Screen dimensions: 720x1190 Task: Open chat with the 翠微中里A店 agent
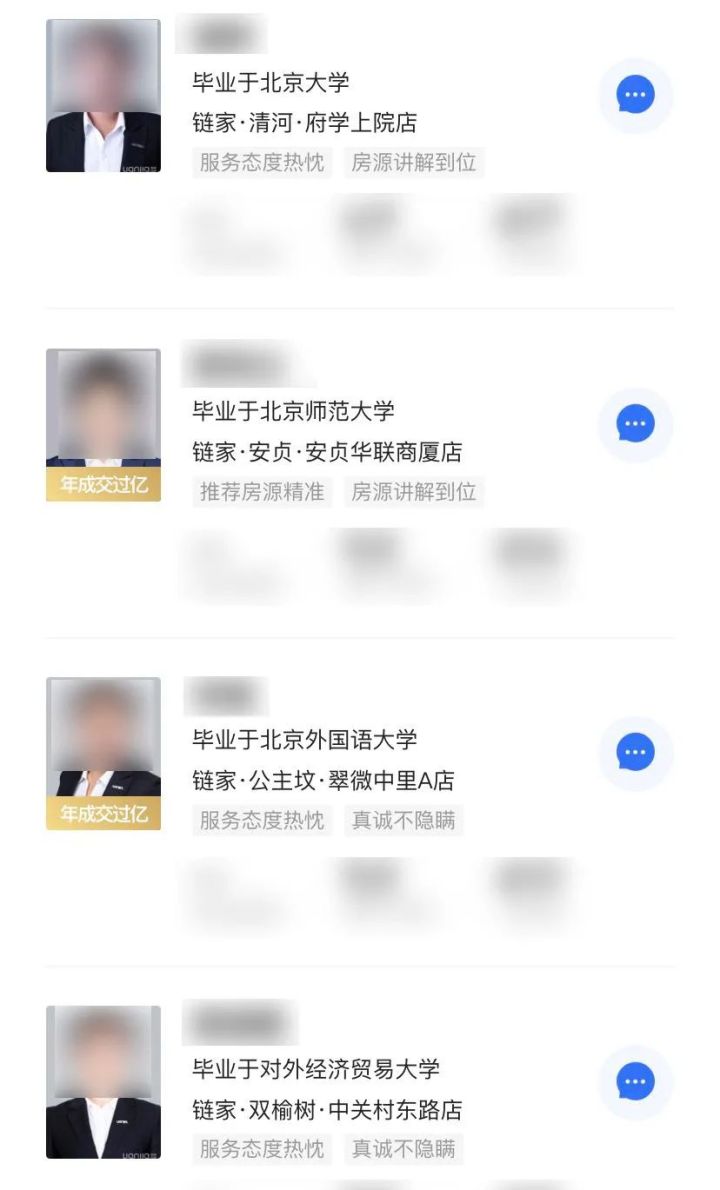point(635,753)
